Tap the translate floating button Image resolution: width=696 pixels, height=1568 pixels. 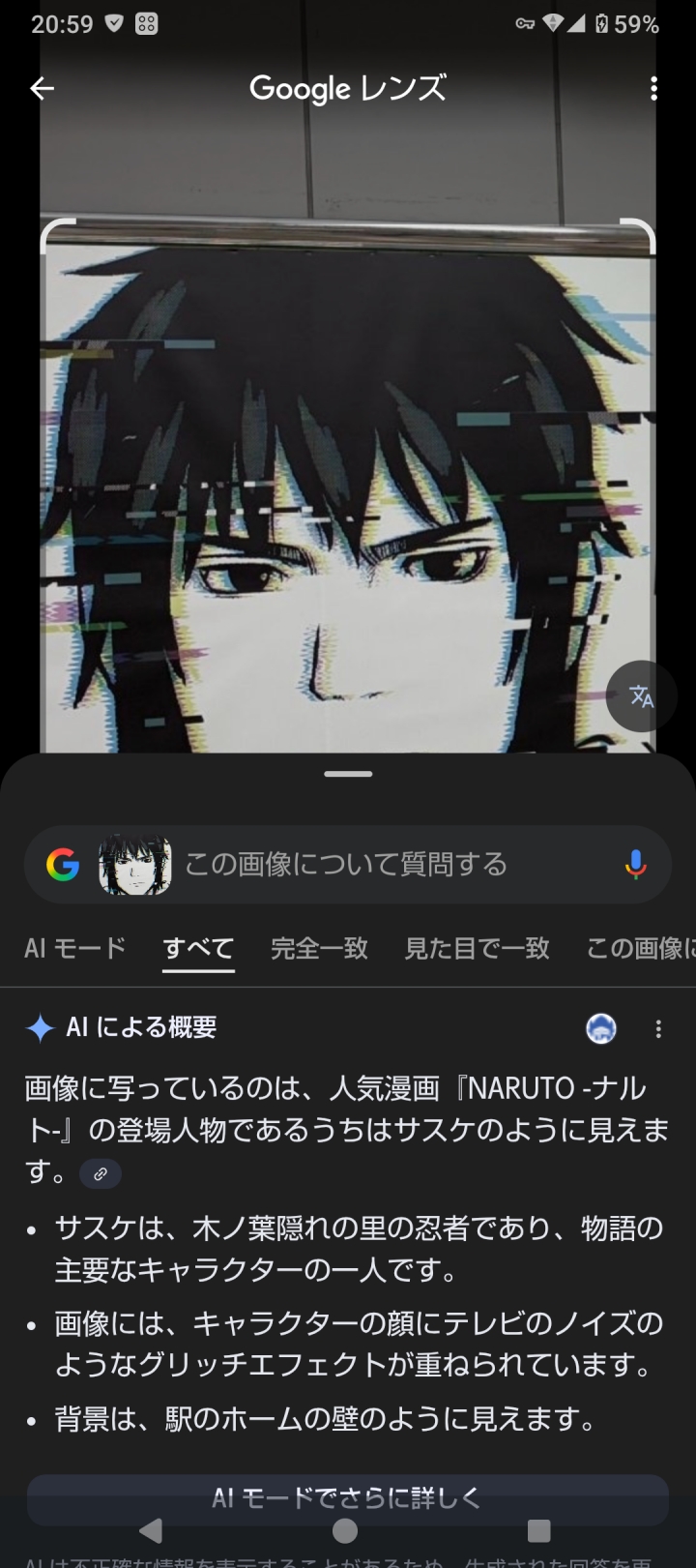pos(641,695)
